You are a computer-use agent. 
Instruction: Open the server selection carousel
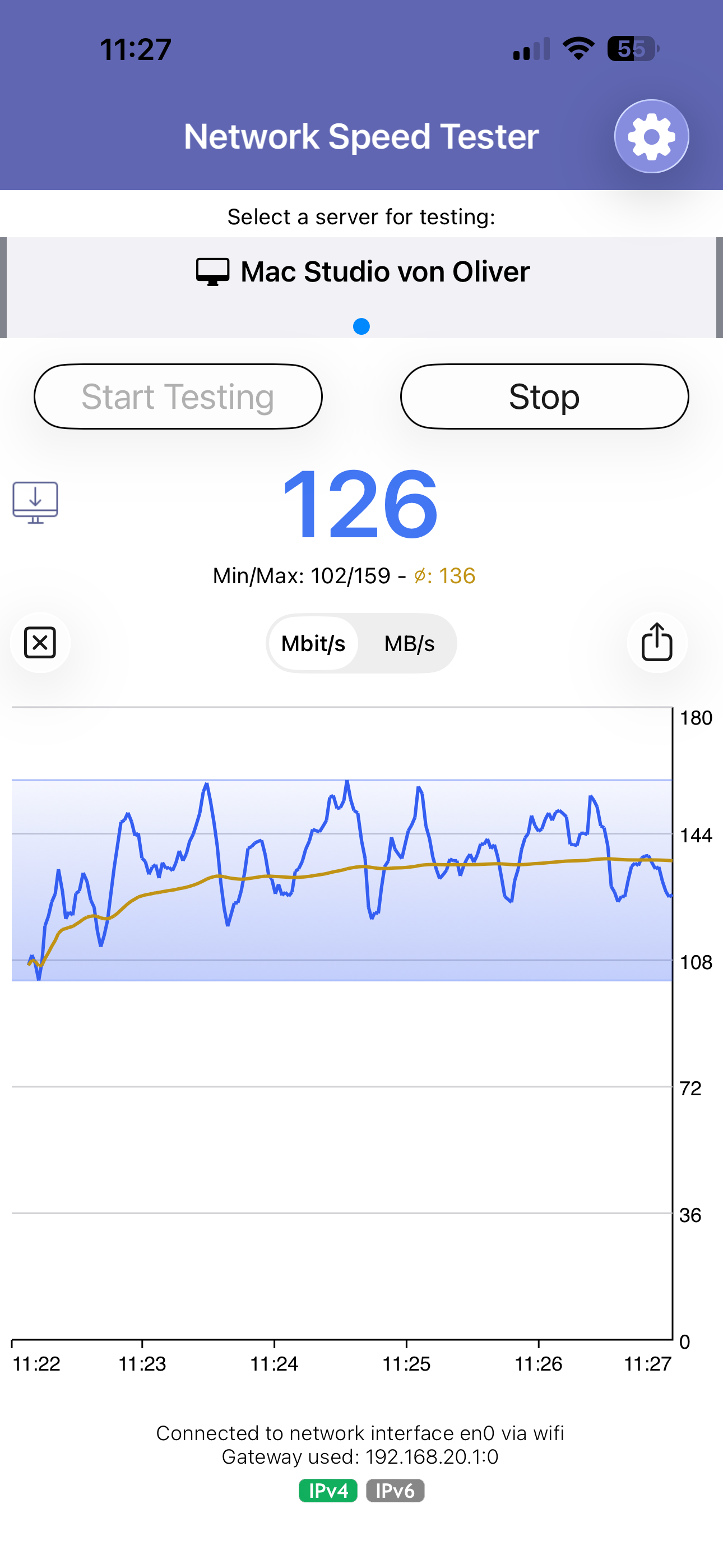361,284
